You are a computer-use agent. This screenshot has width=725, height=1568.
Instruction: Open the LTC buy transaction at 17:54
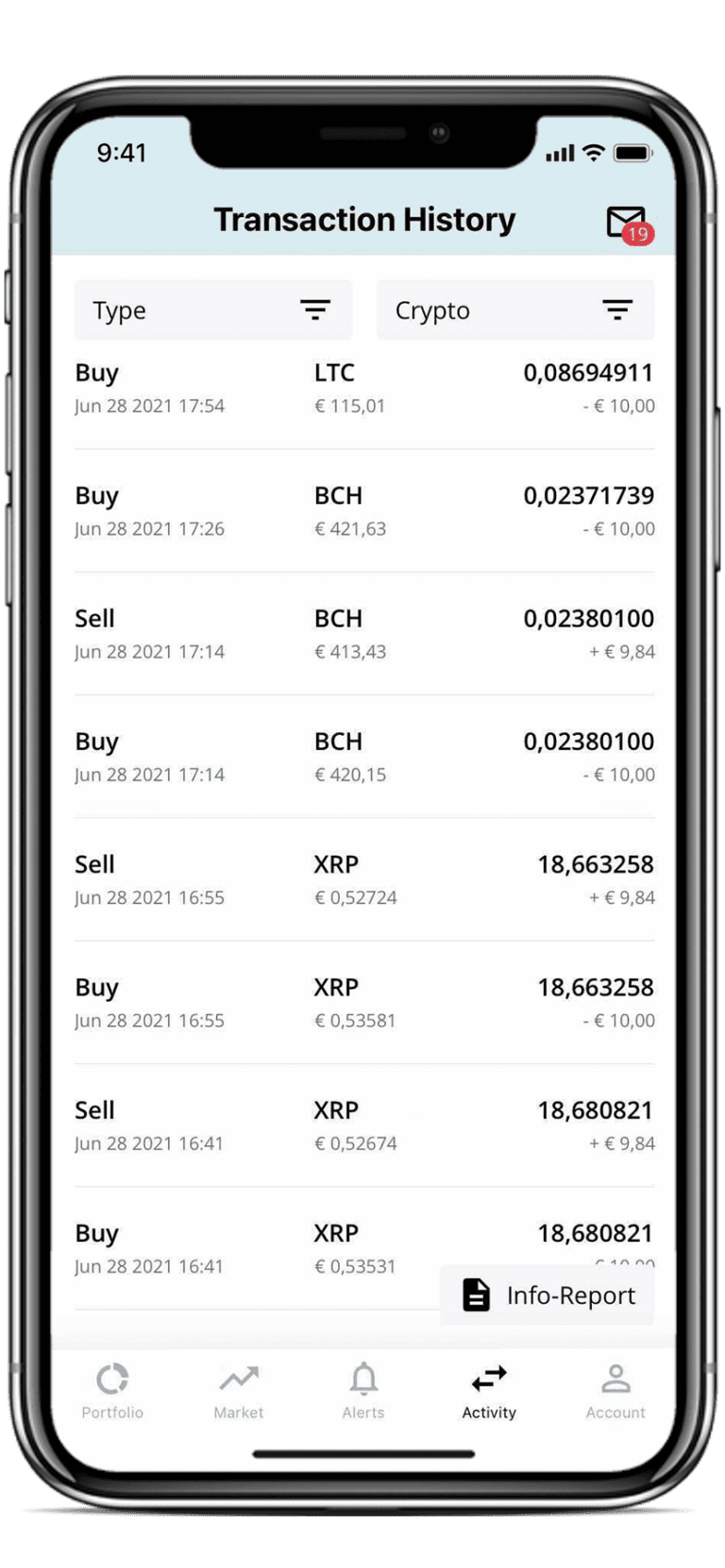tap(364, 389)
